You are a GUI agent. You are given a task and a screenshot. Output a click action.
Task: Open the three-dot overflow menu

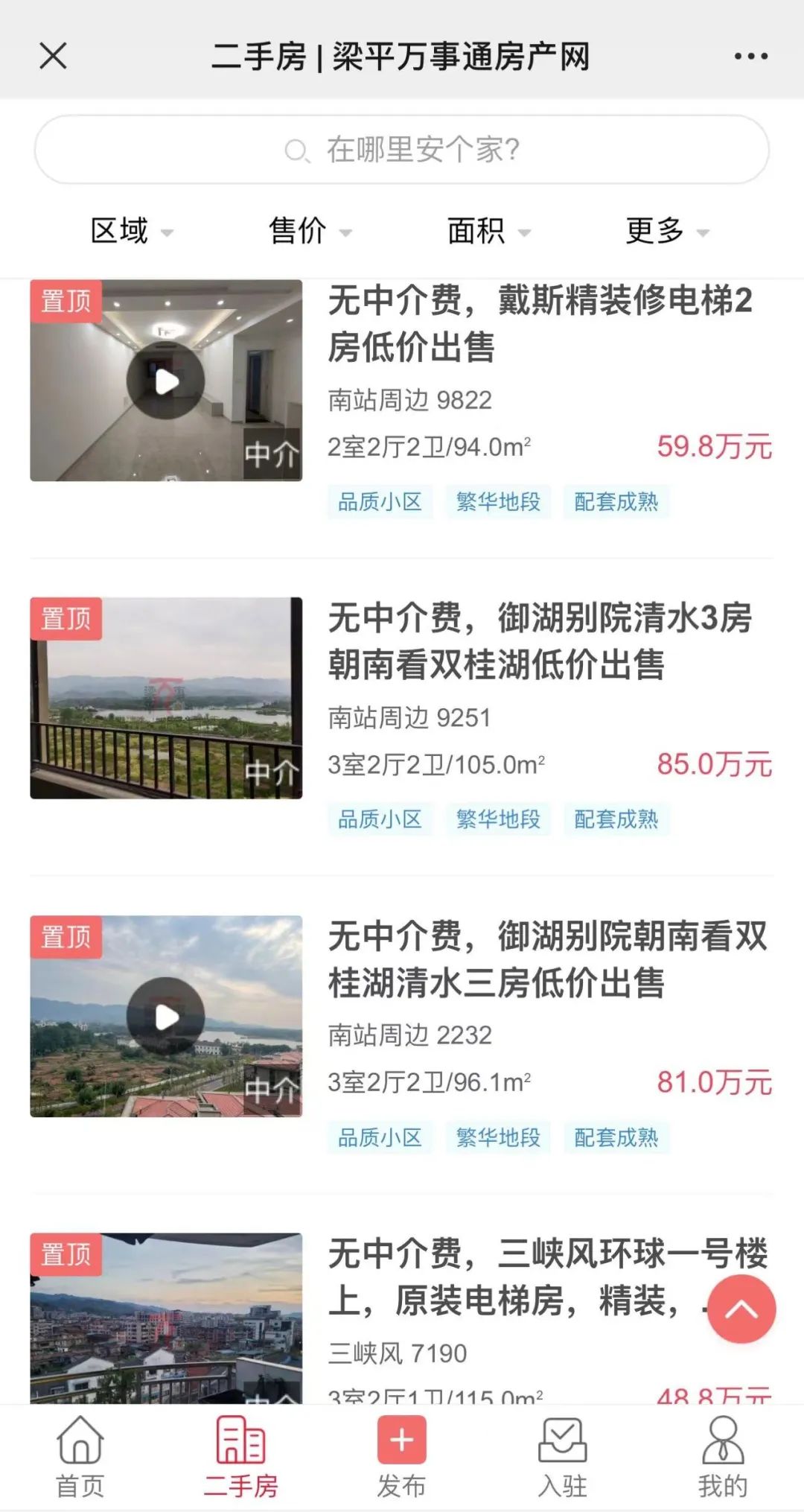coord(750,56)
